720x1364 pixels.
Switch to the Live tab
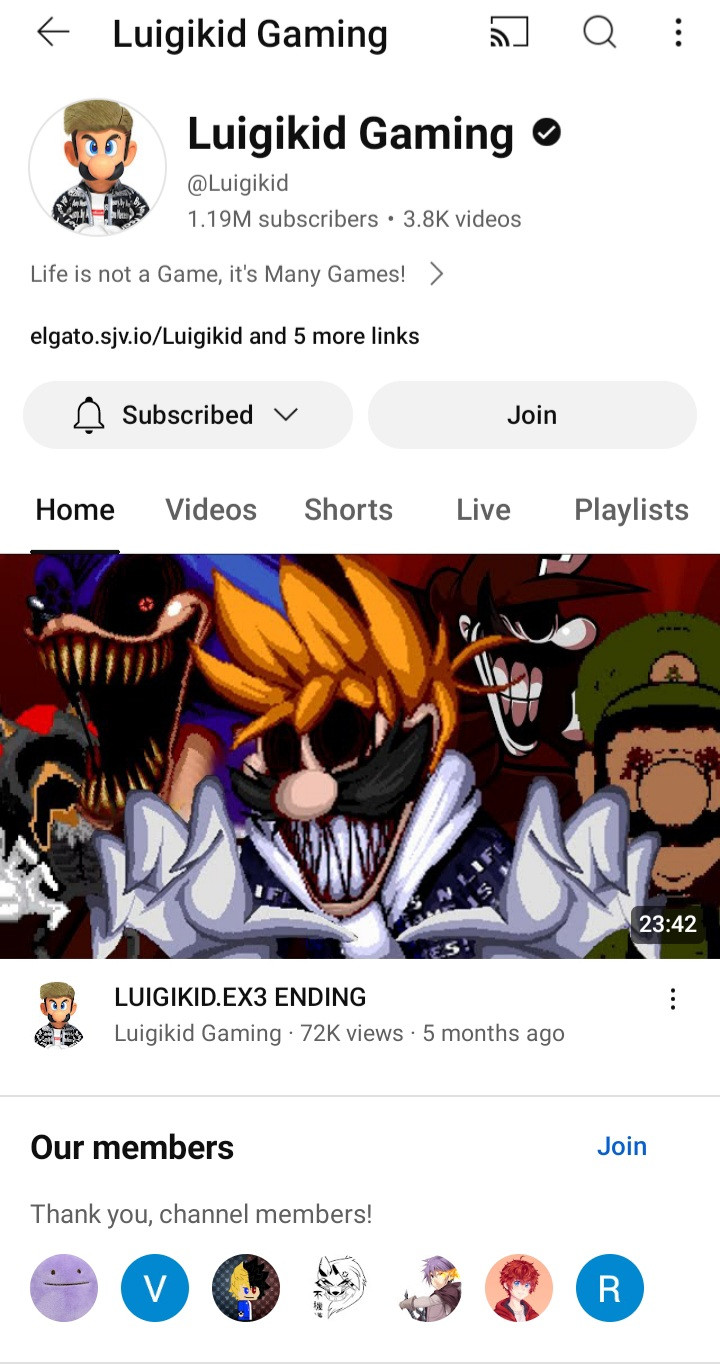coord(483,510)
